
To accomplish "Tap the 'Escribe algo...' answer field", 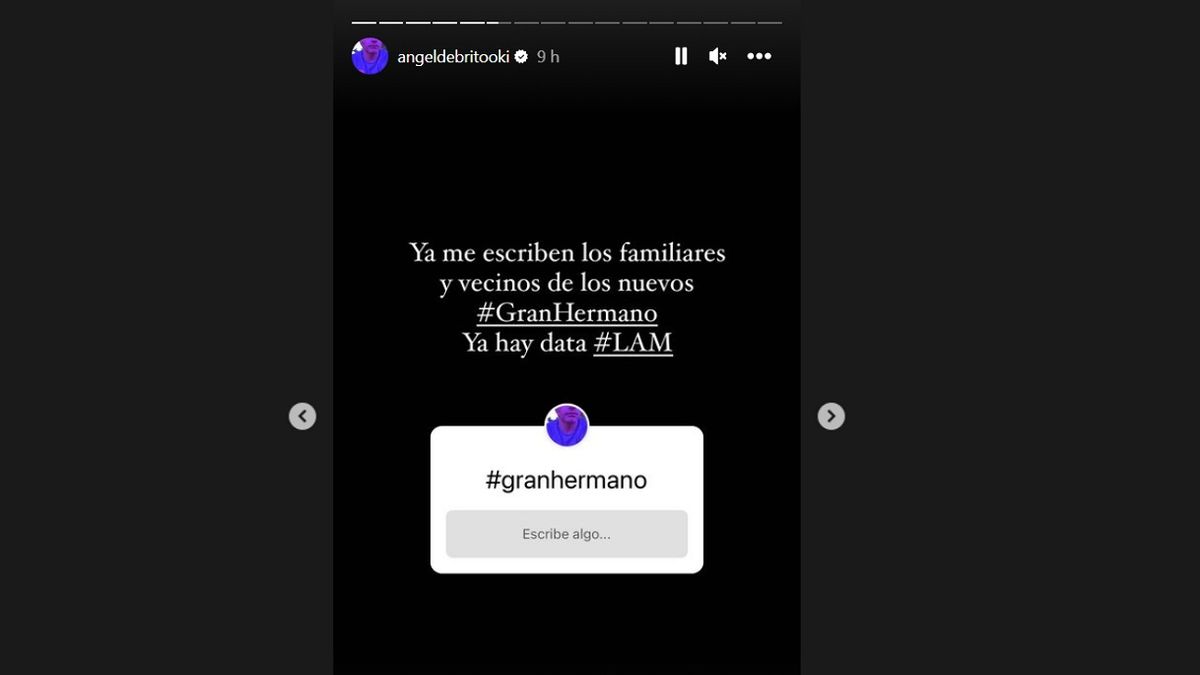I will [x=566, y=534].
